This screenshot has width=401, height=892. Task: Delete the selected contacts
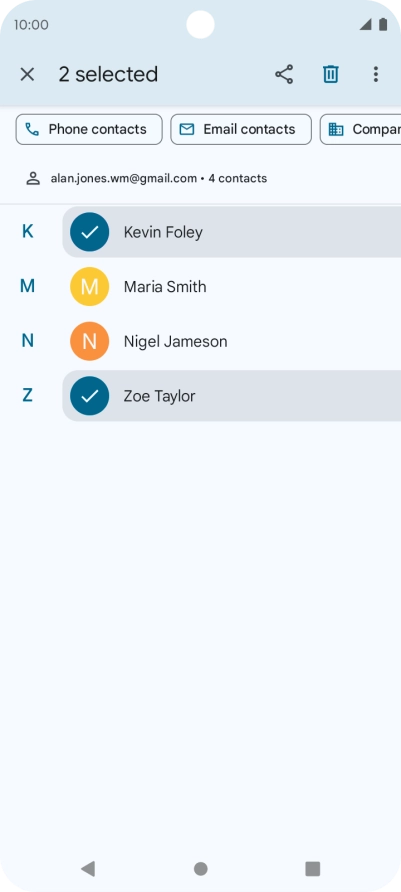pyautogui.click(x=330, y=75)
